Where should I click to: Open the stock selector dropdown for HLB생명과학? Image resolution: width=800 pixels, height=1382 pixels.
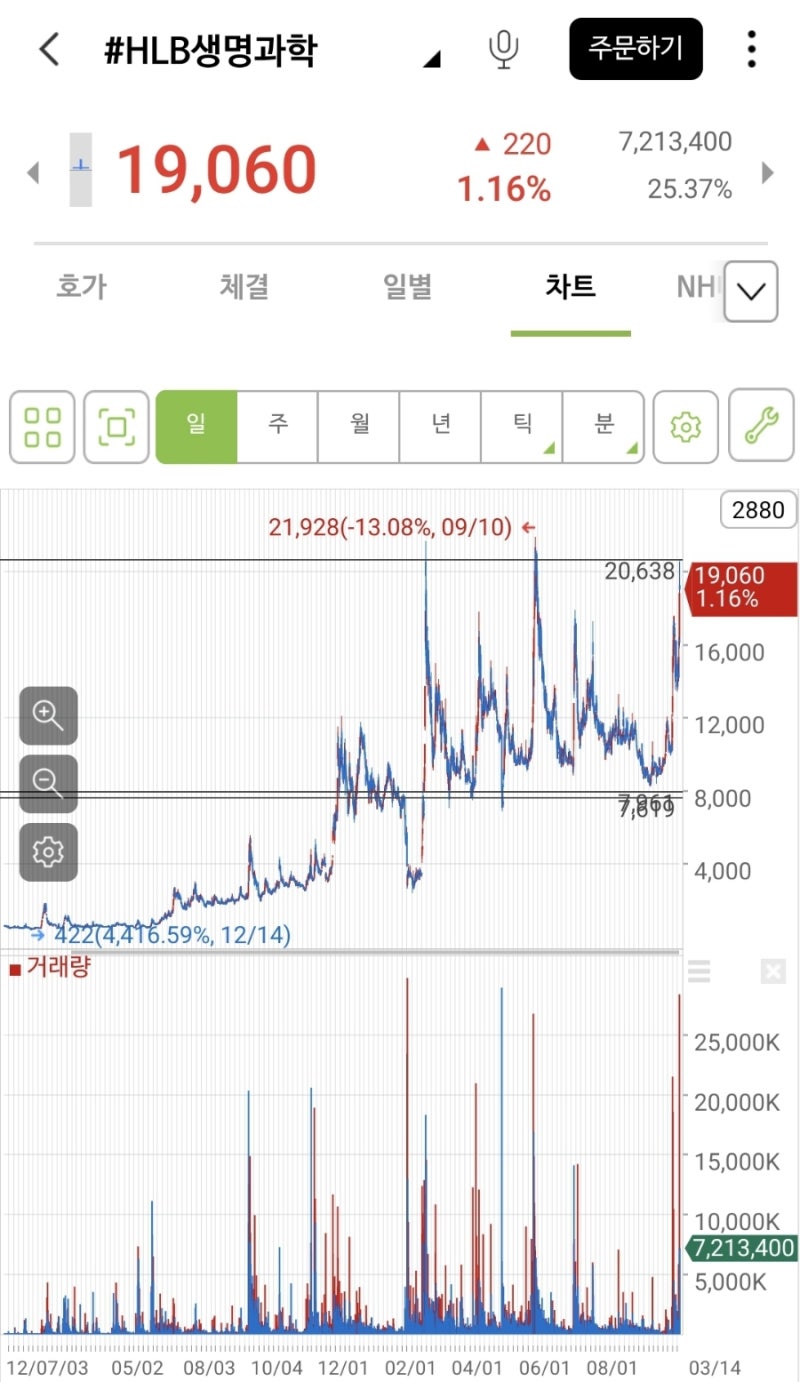click(431, 60)
